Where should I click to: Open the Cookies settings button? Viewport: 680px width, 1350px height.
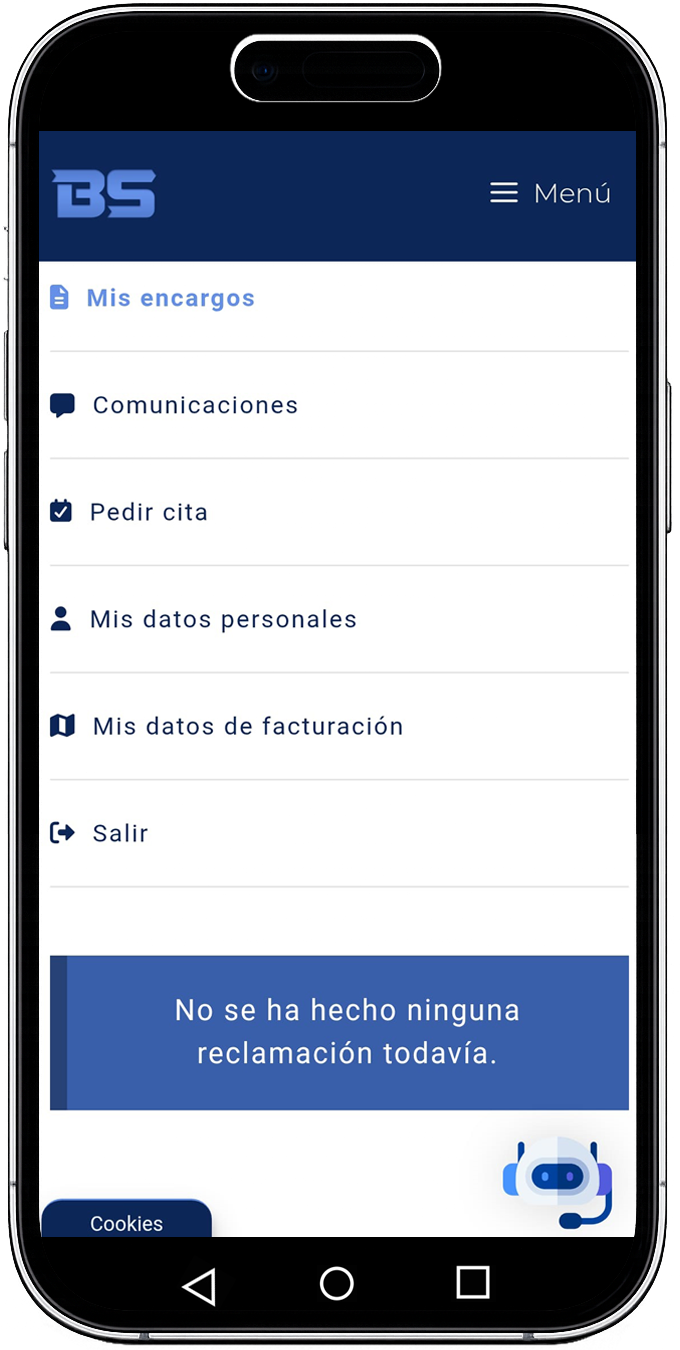coord(126,1220)
